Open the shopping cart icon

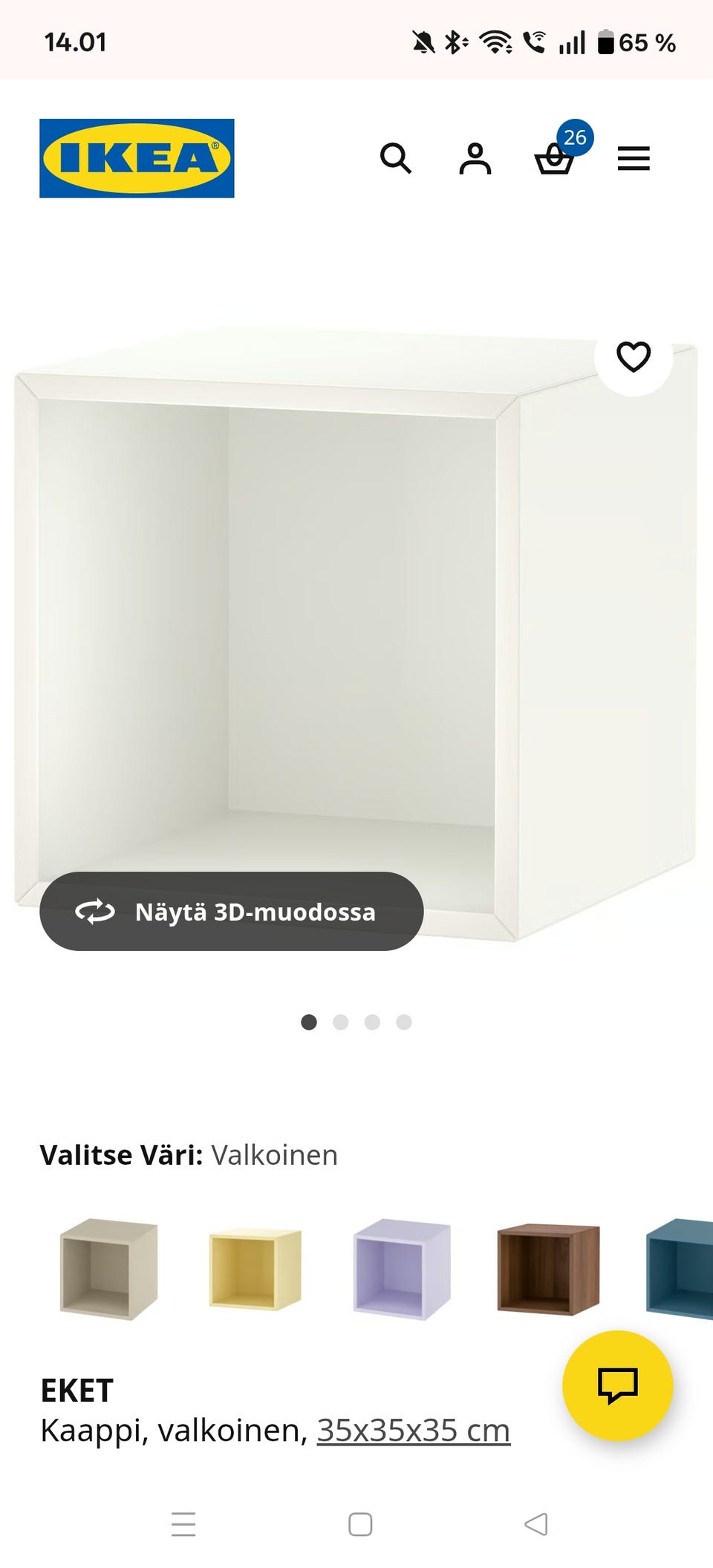[553, 162]
